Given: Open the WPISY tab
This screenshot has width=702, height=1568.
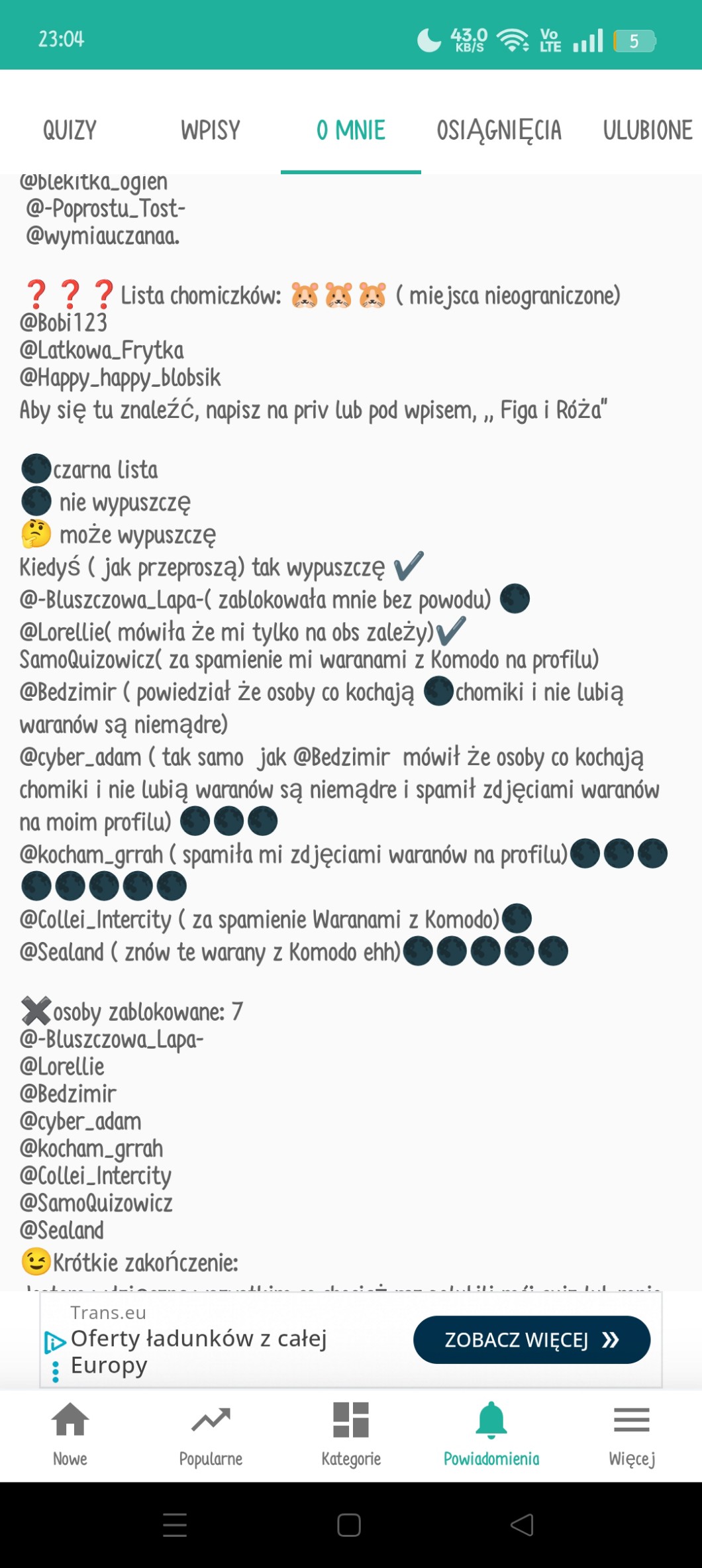Looking at the screenshot, I should [211, 130].
